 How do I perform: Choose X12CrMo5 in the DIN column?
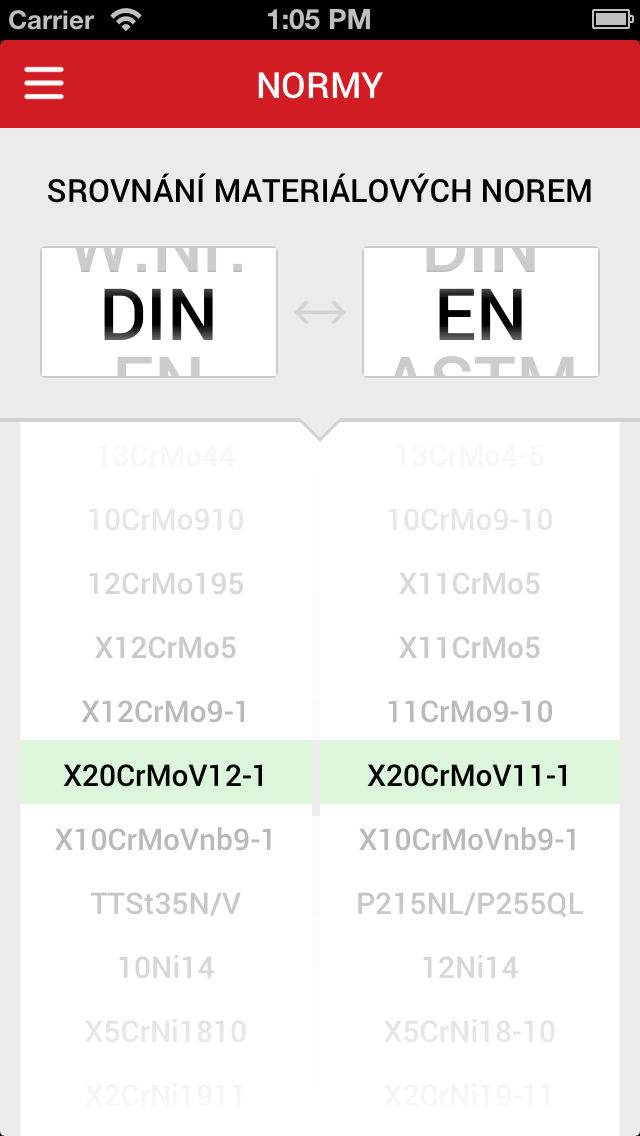pyautogui.click(x=165, y=648)
